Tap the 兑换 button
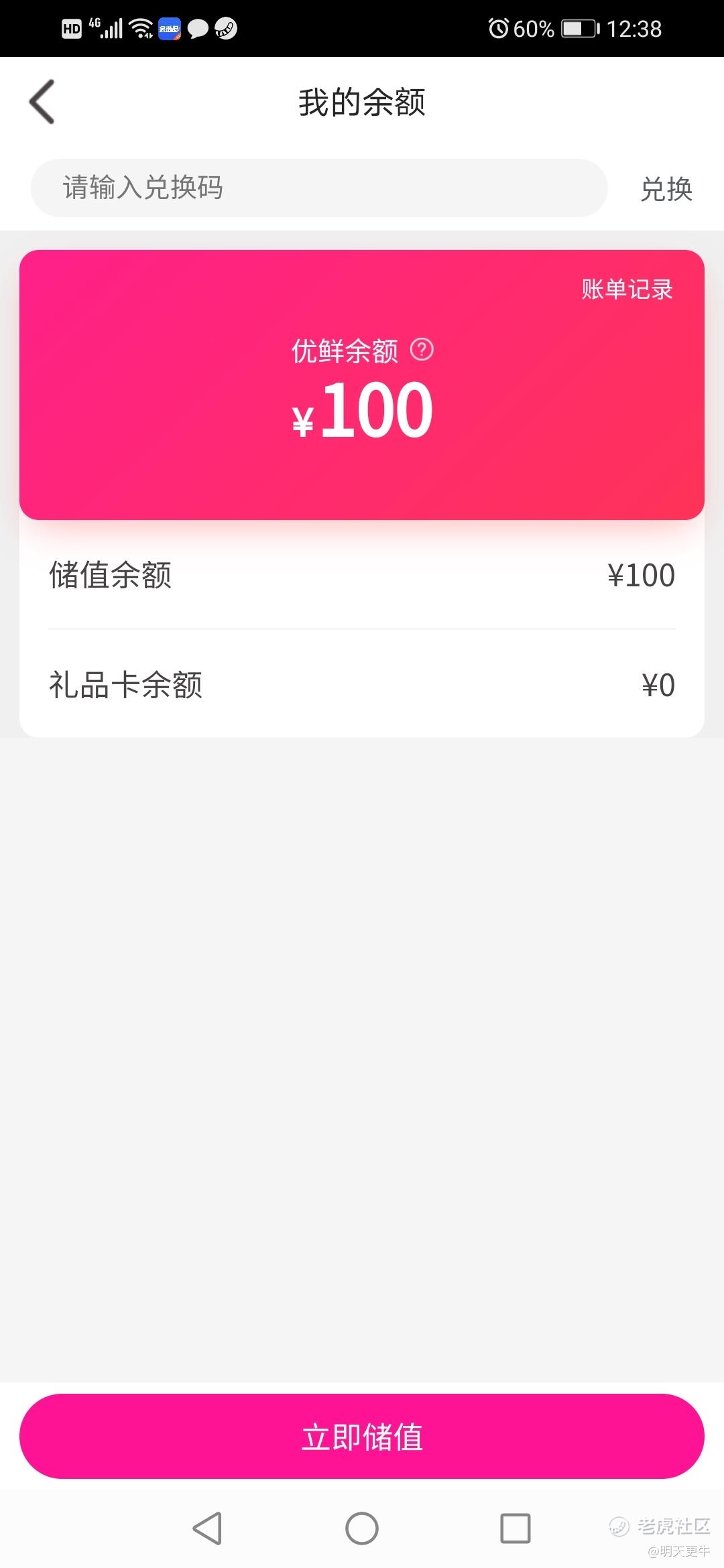The image size is (724, 1568). [x=666, y=189]
